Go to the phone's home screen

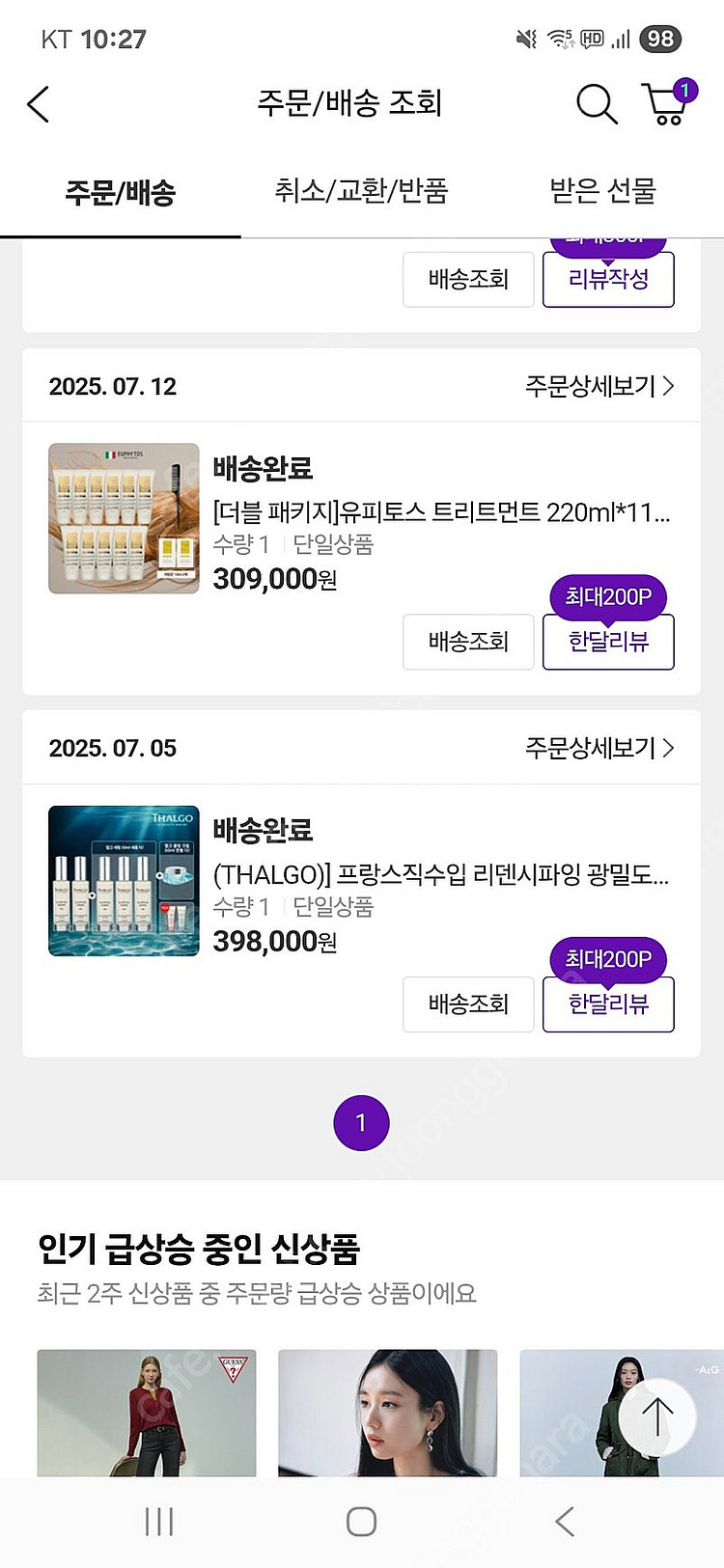(x=361, y=1522)
